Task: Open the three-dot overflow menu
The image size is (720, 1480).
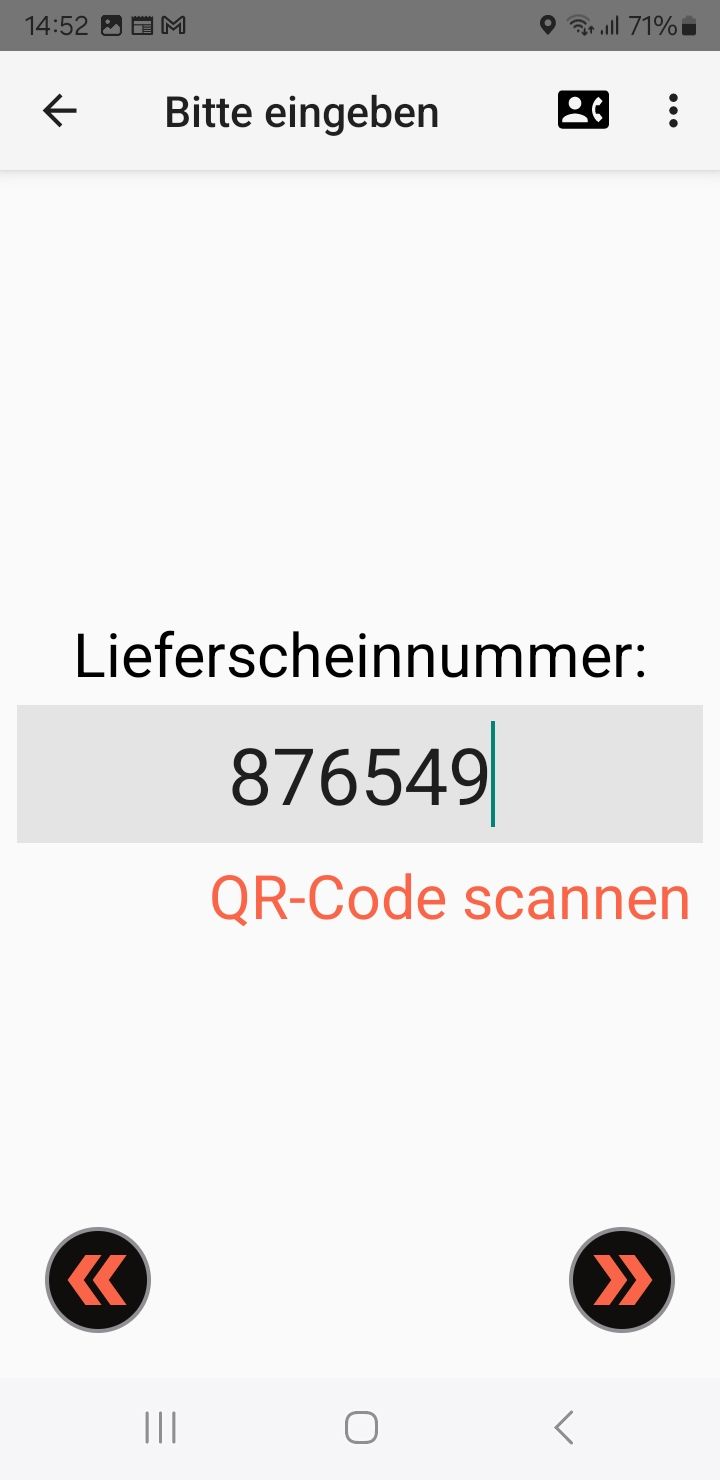Action: point(672,111)
